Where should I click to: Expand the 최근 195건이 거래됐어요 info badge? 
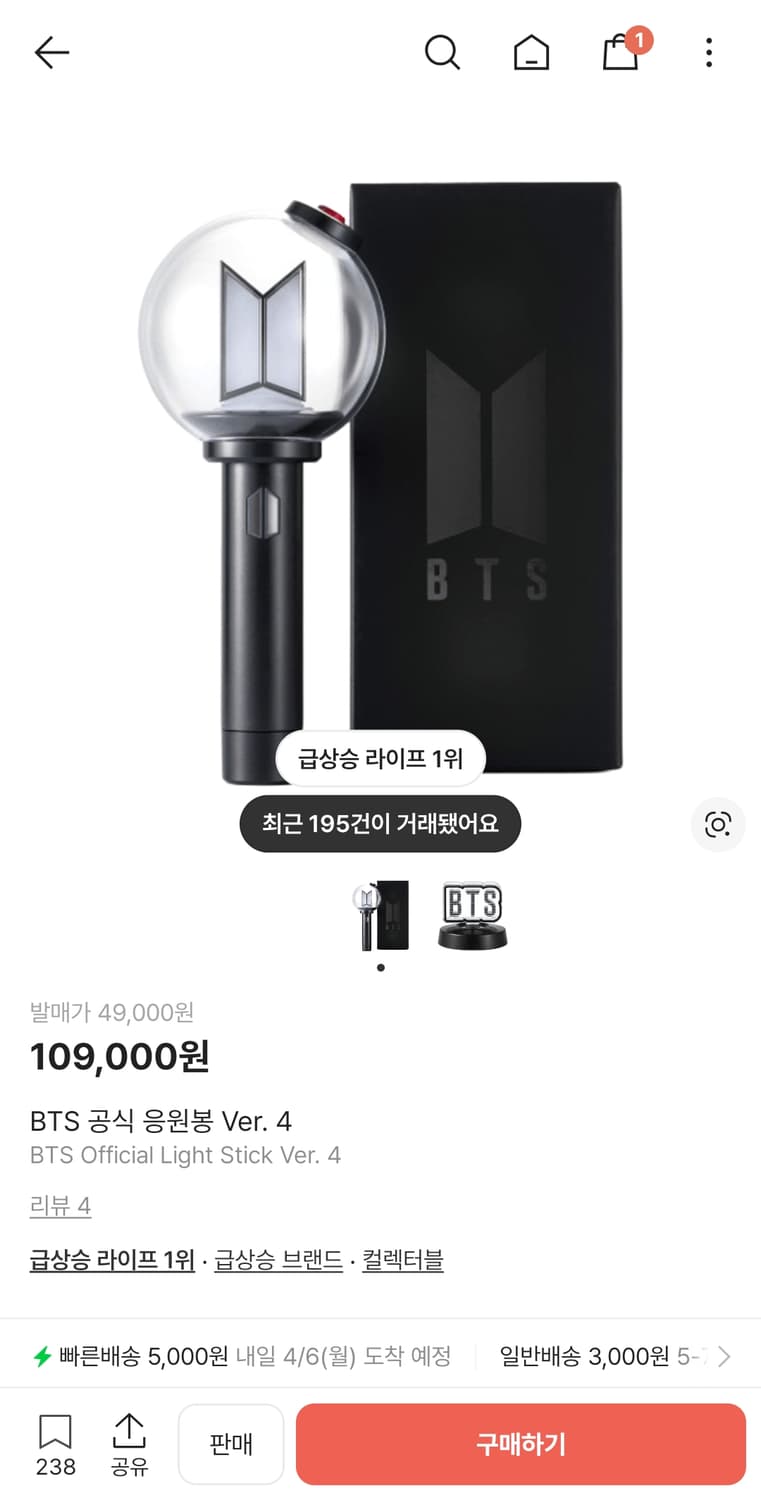[380, 823]
